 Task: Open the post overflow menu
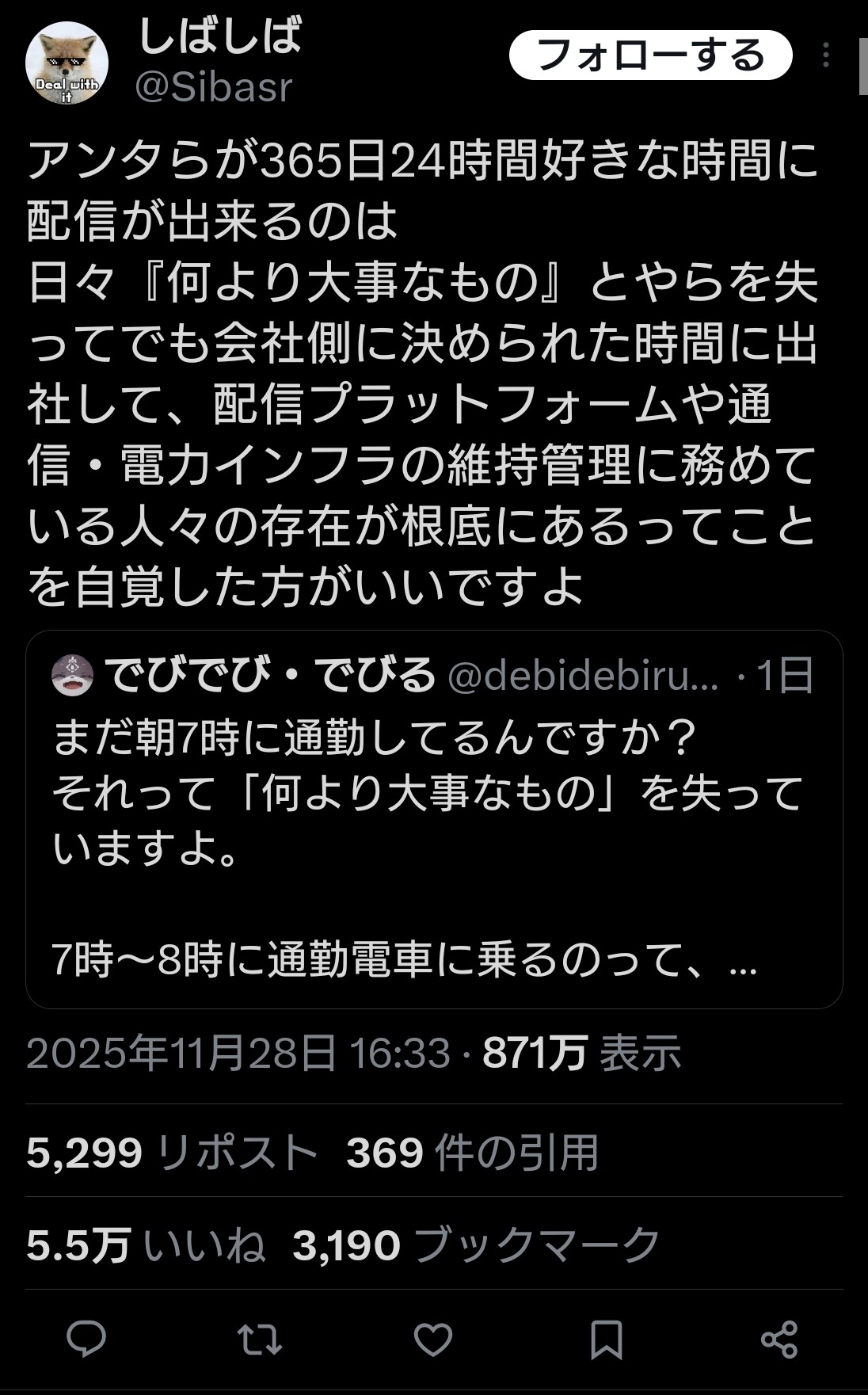click(x=825, y=55)
